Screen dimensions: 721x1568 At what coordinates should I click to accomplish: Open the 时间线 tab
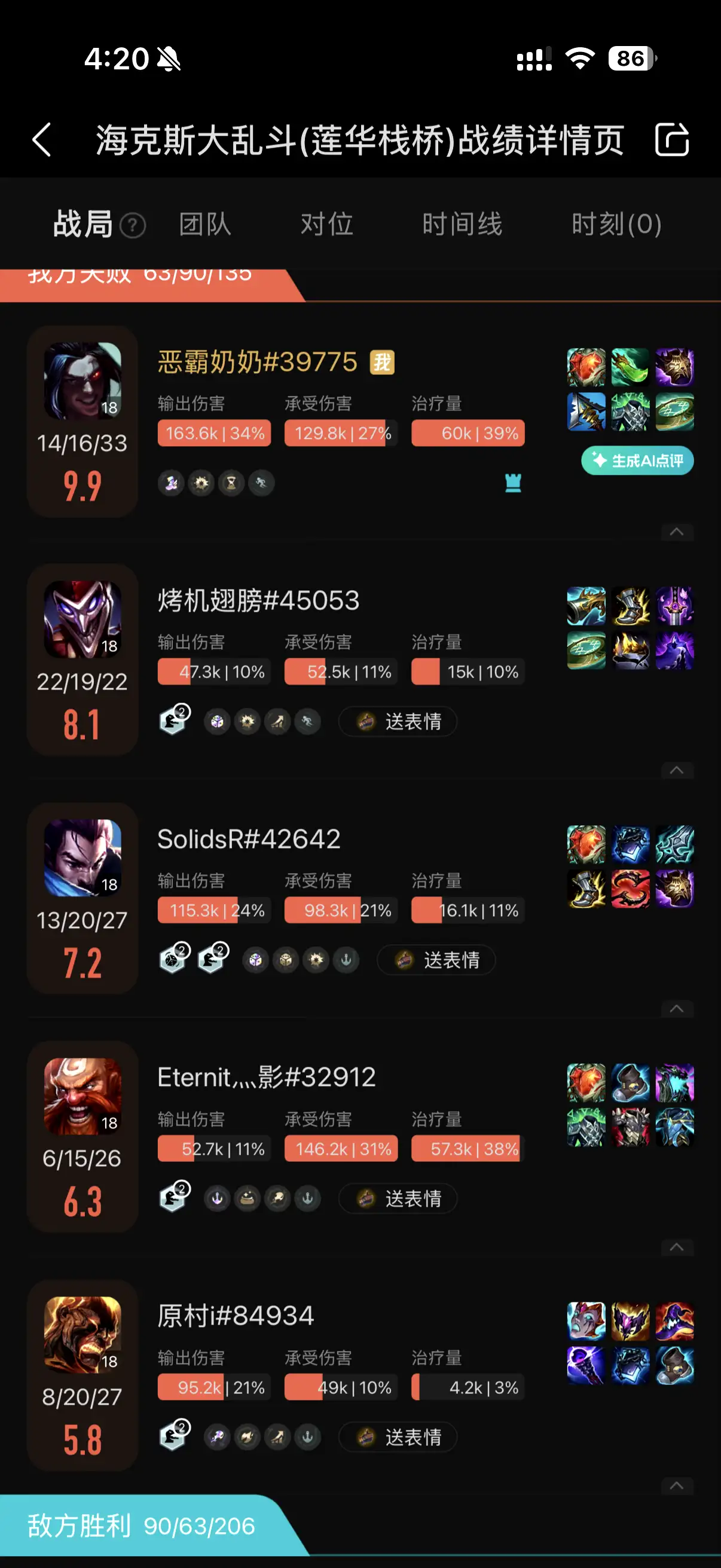click(x=462, y=225)
